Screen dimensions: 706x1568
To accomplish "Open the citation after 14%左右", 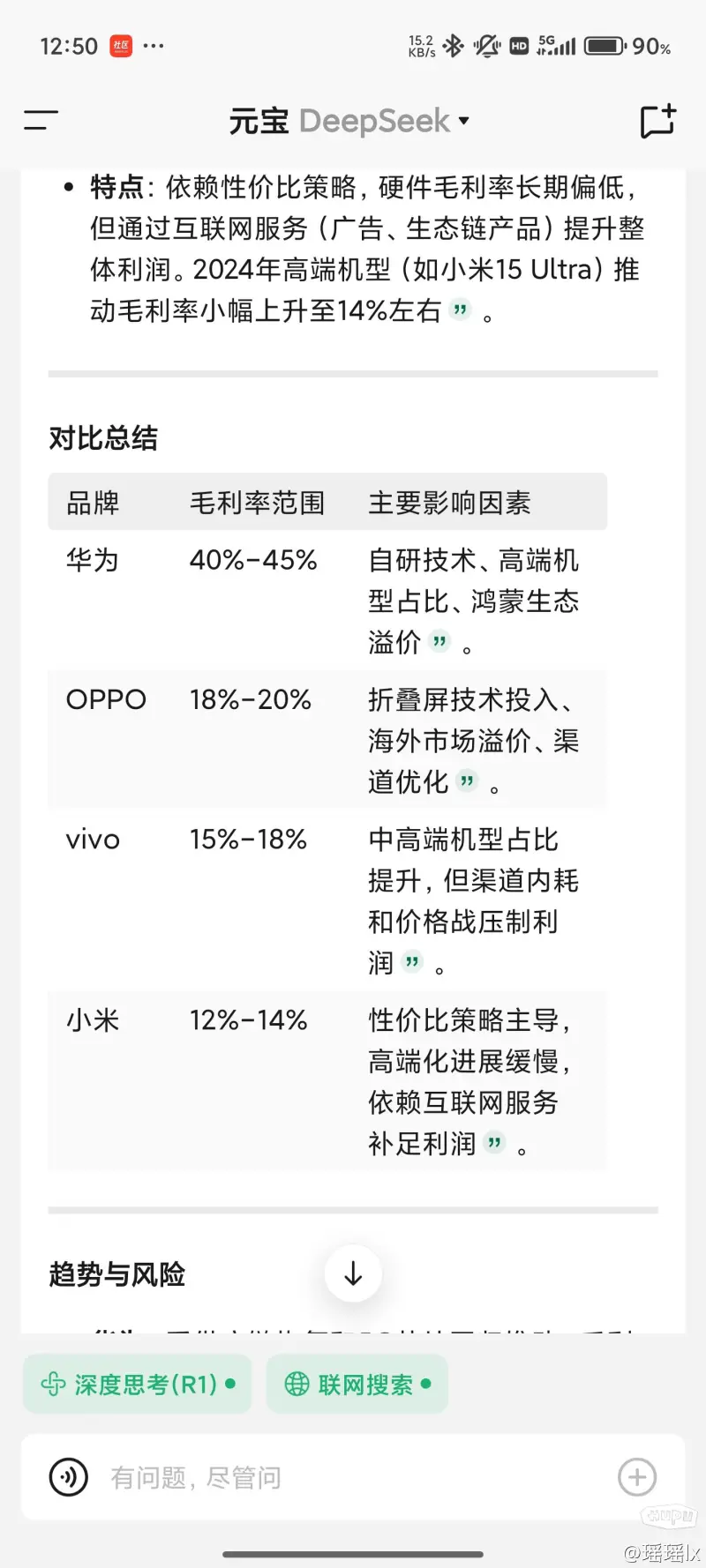I will point(460,310).
